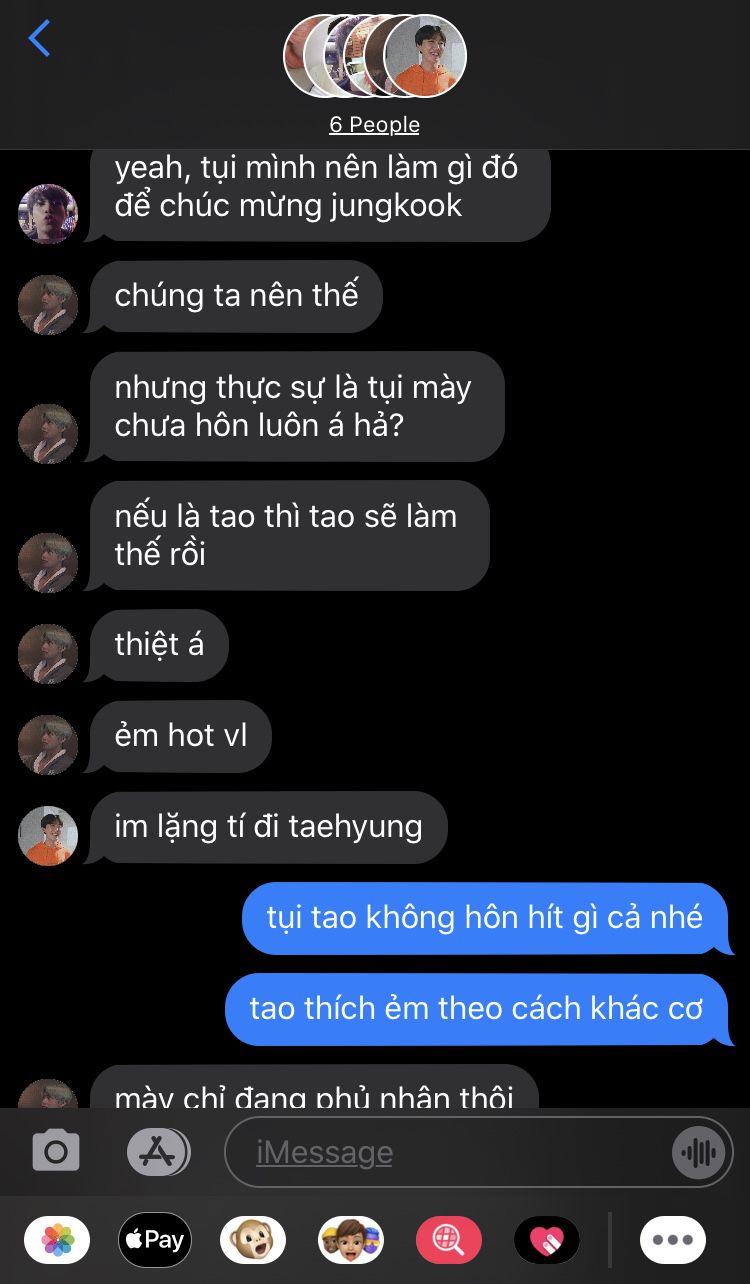Focus the iMessage text field
The image size is (750, 1284).
click(445, 1152)
